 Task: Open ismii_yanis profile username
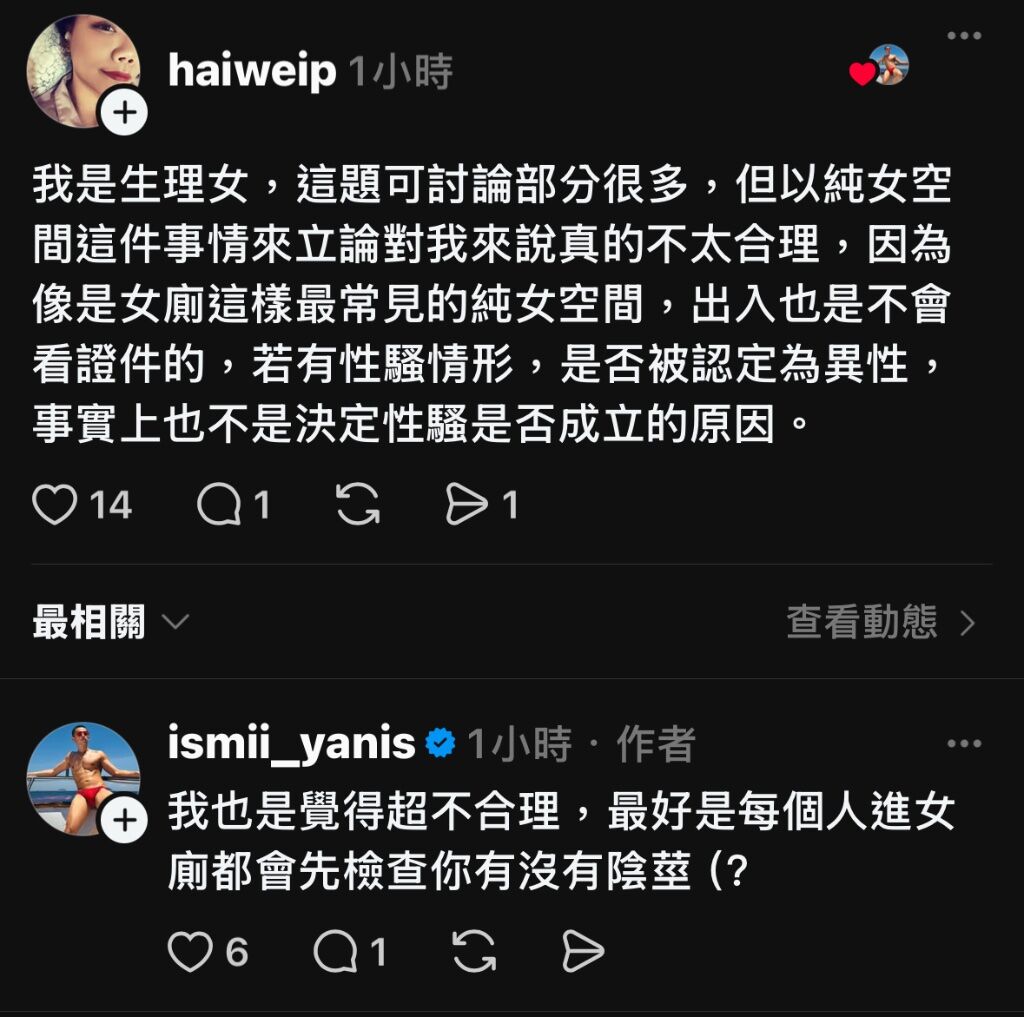(x=291, y=744)
